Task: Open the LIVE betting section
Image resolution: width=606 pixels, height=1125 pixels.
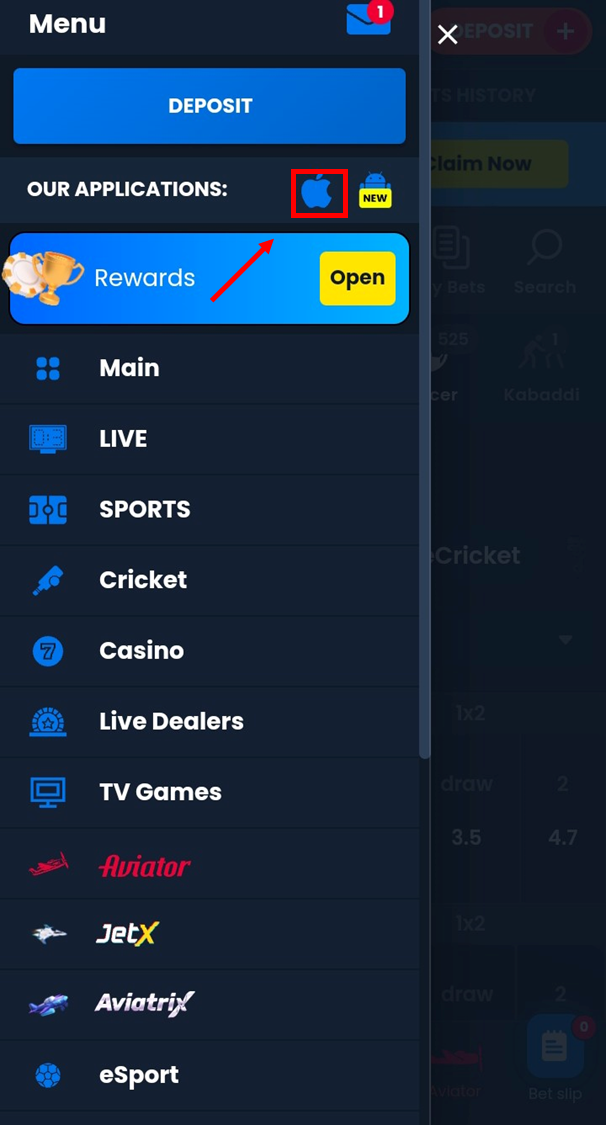Action: (x=123, y=439)
